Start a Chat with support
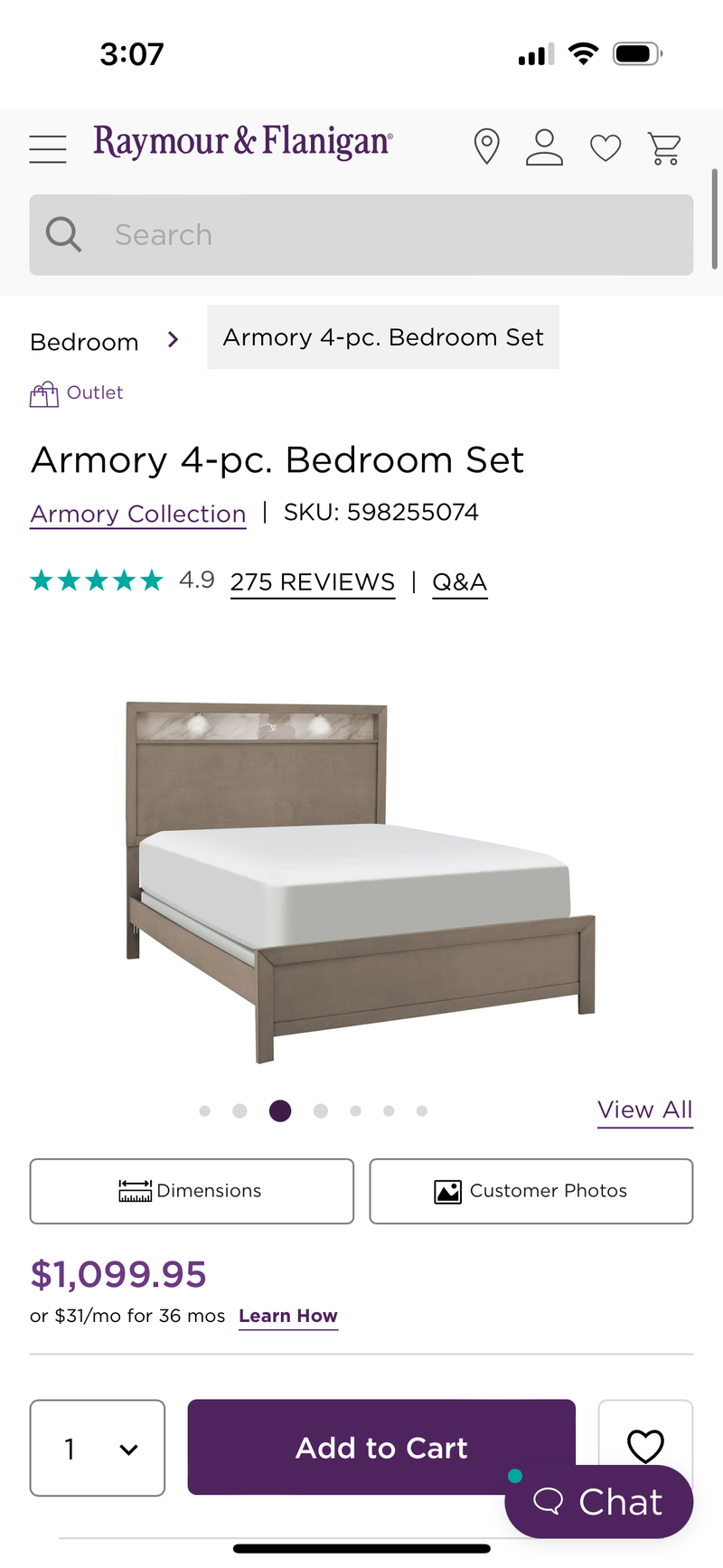Image resolution: width=723 pixels, height=1568 pixels. coord(599,1503)
